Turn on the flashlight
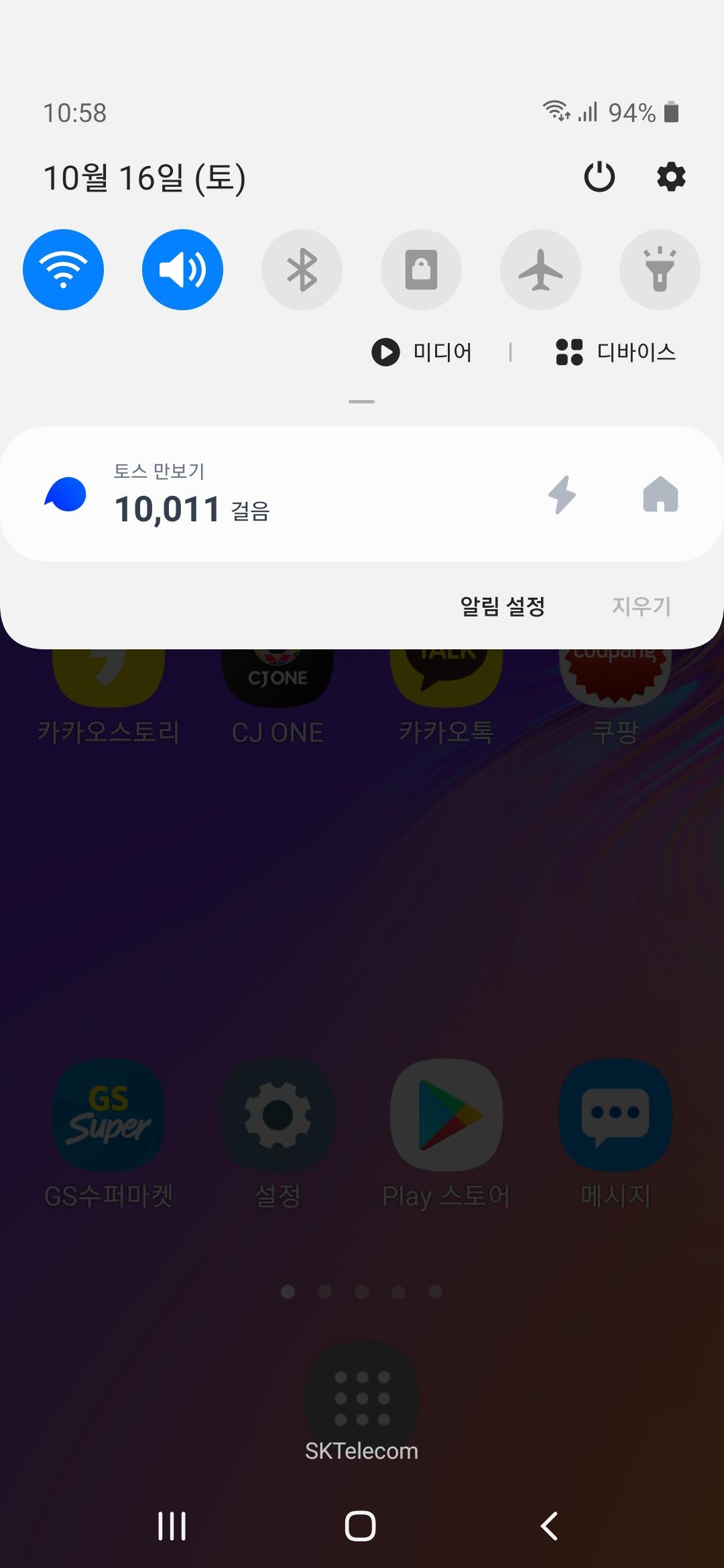Image resolution: width=724 pixels, height=1568 pixels. click(660, 269)
